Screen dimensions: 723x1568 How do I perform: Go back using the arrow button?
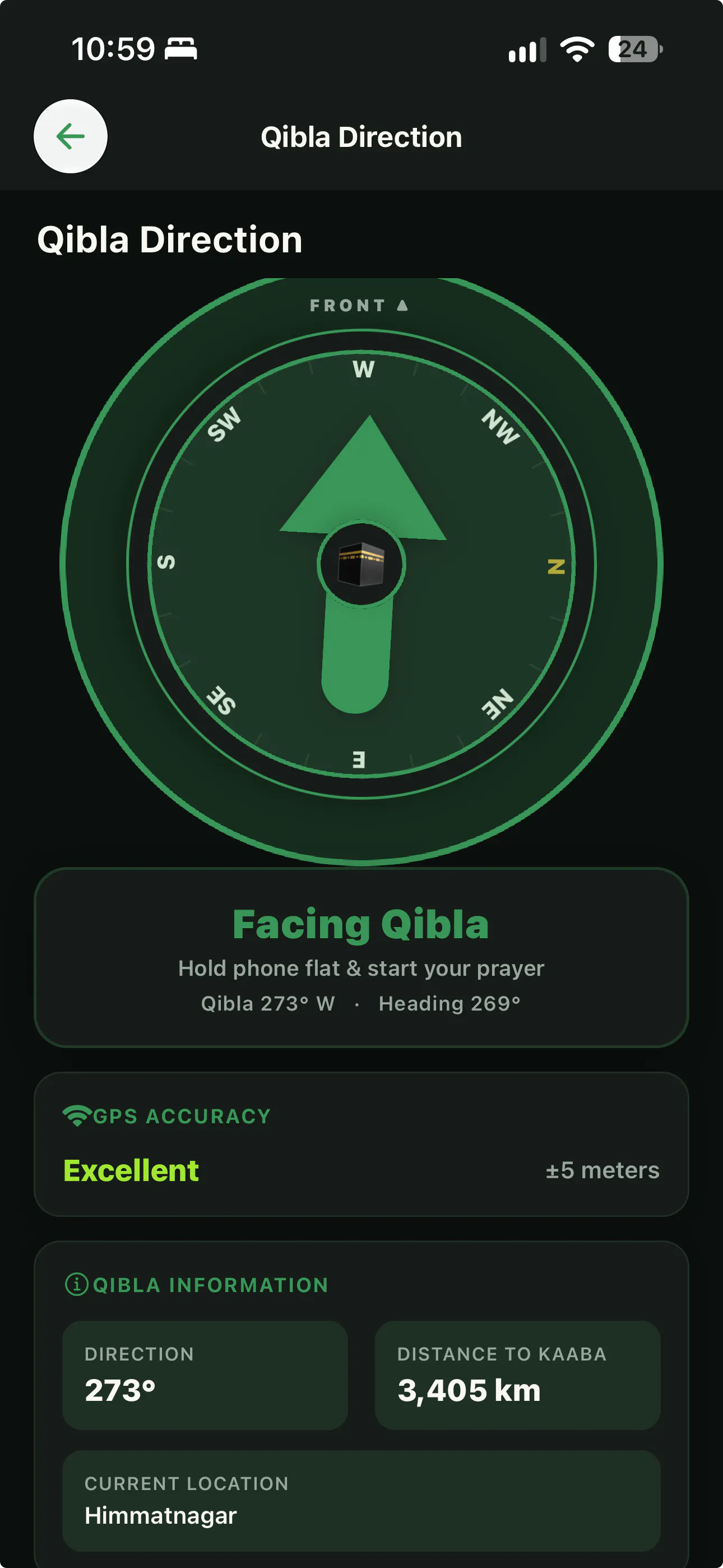click(x=71, y=136)
